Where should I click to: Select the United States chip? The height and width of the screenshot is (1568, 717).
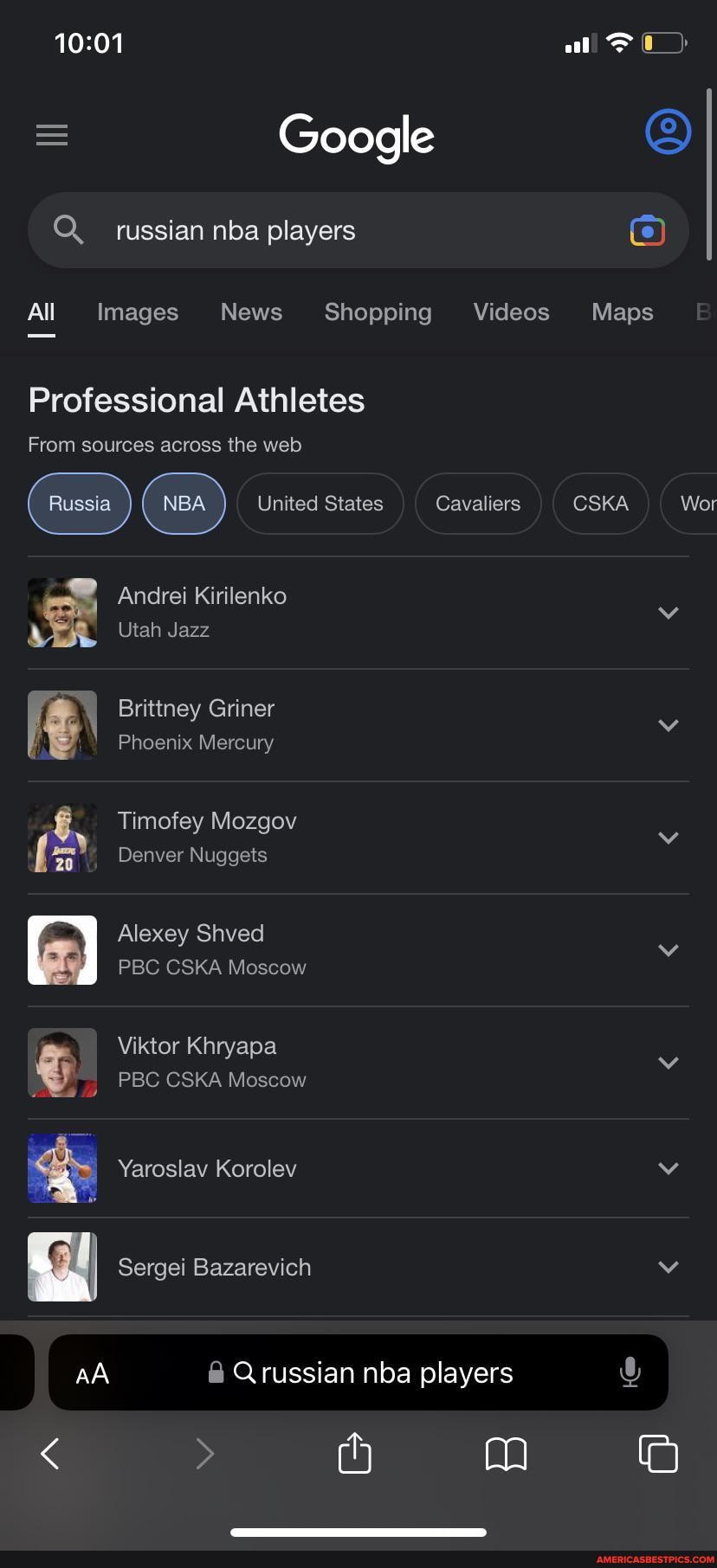(320, 504)
